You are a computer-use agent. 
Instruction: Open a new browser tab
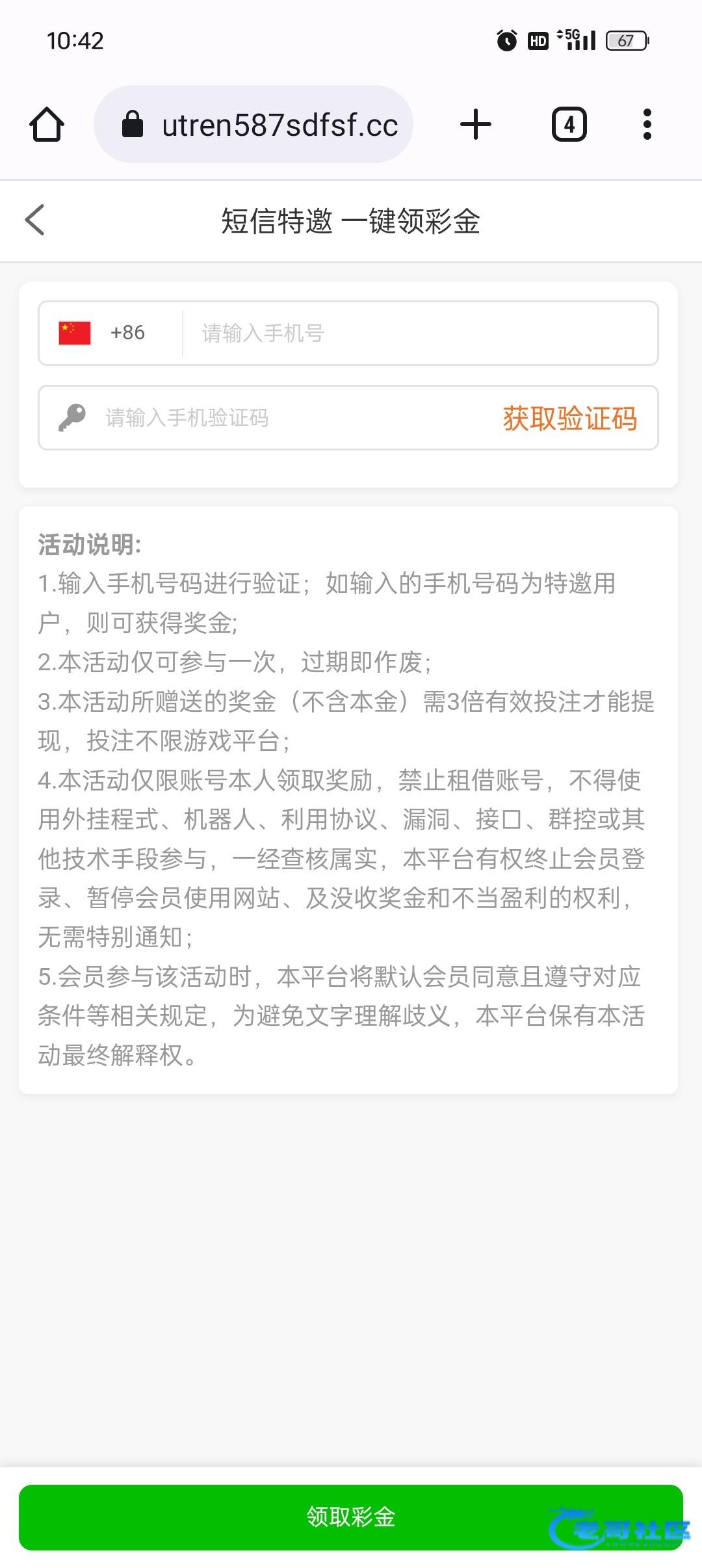tap(476, 124)
